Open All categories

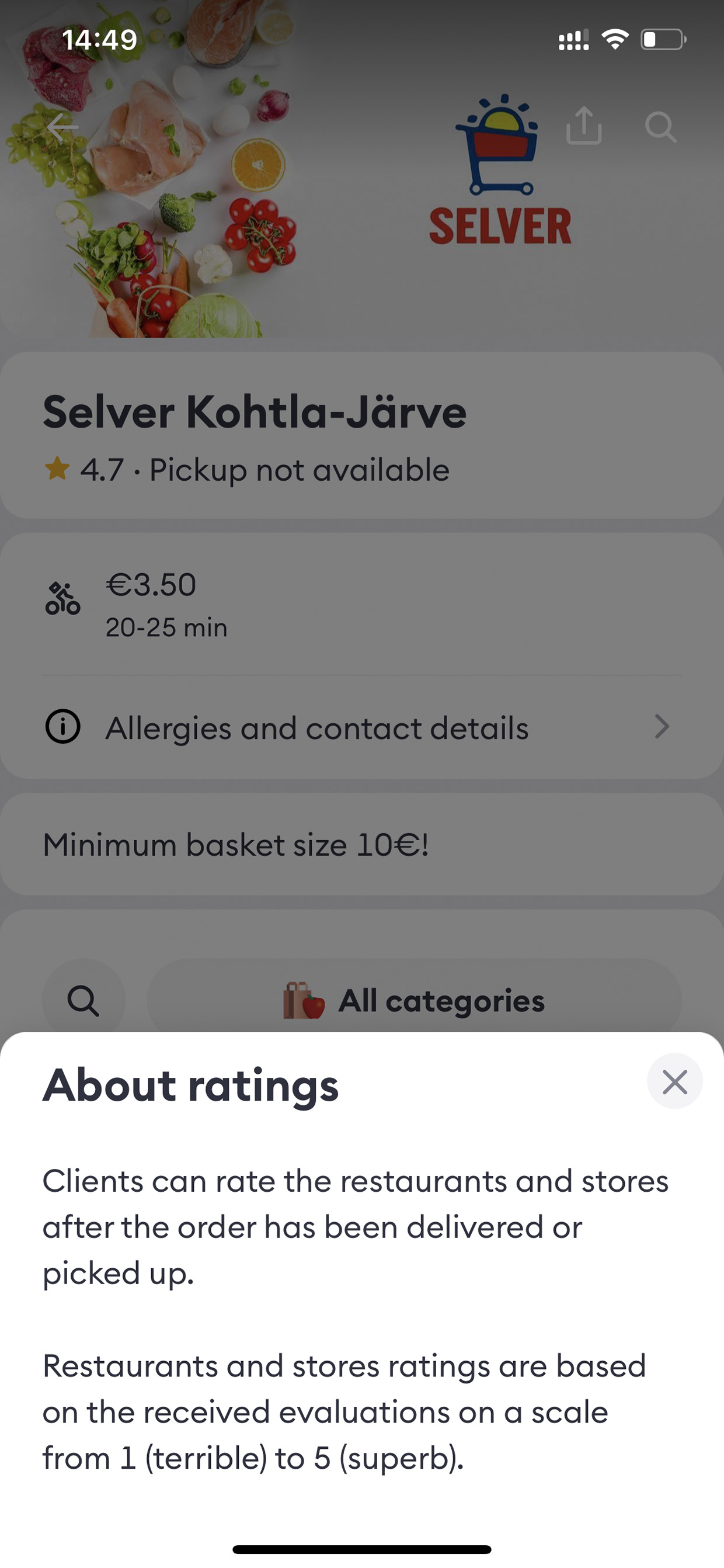click(414, 1000)
